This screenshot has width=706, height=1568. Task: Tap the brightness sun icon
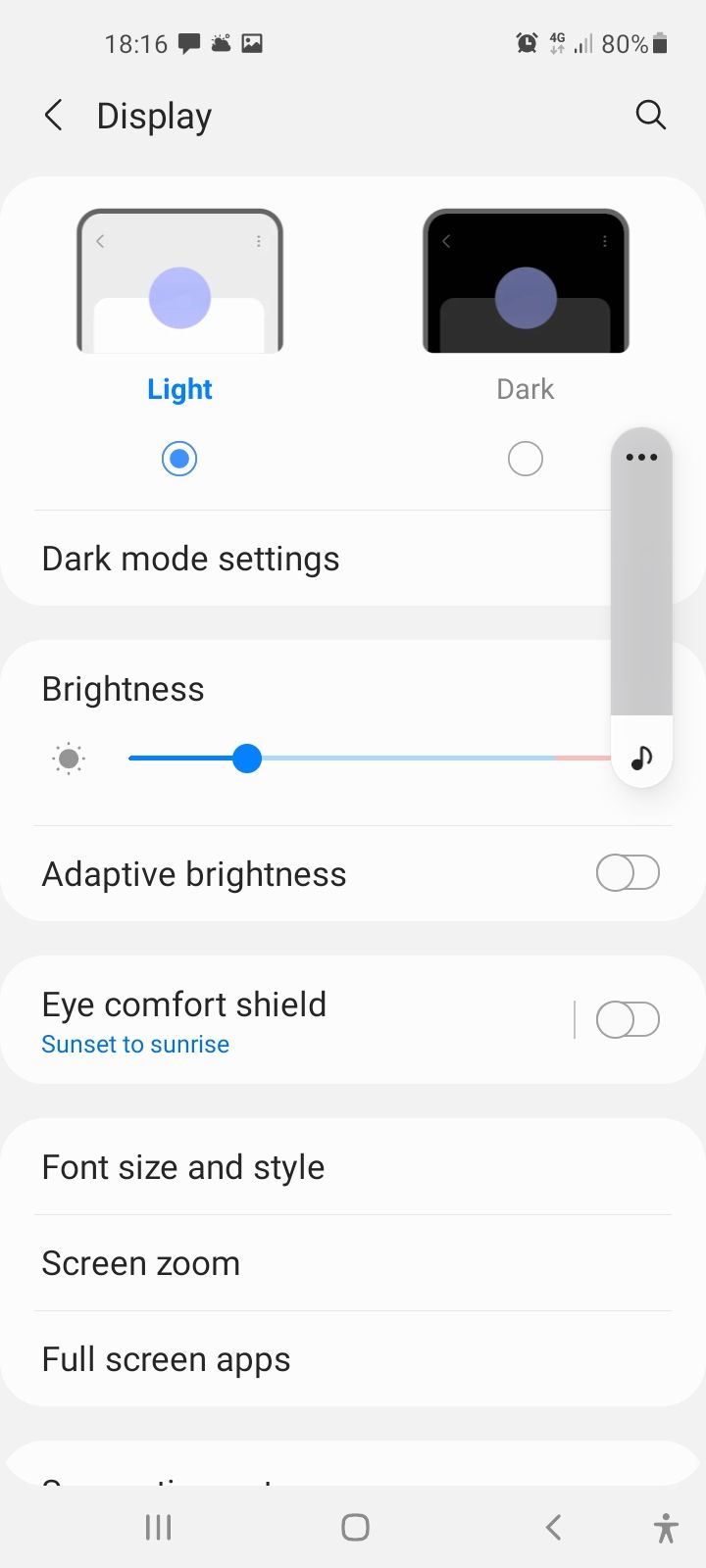click(x=68, y=759)
